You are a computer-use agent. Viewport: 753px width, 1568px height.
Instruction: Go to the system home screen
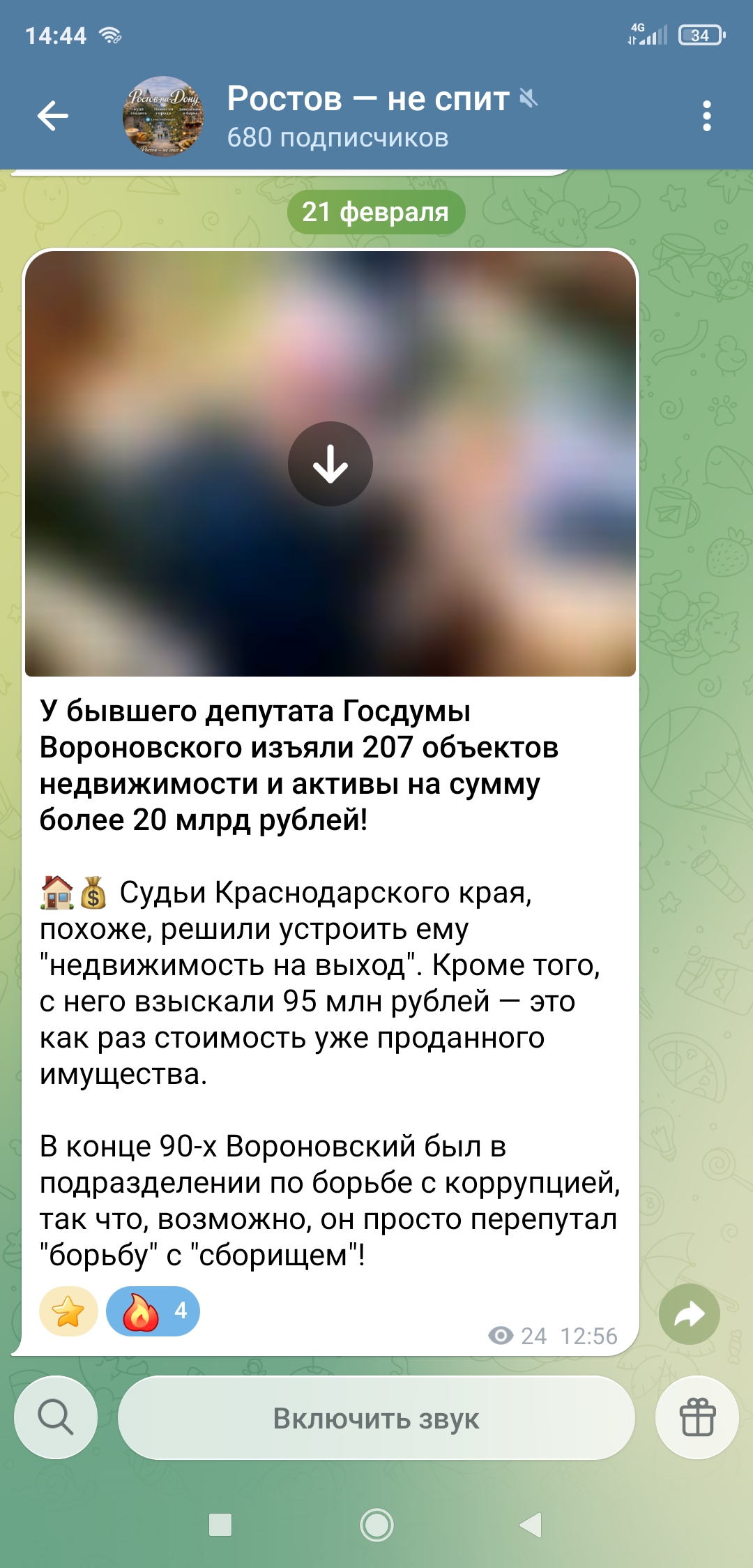[x=376, y=1525]
